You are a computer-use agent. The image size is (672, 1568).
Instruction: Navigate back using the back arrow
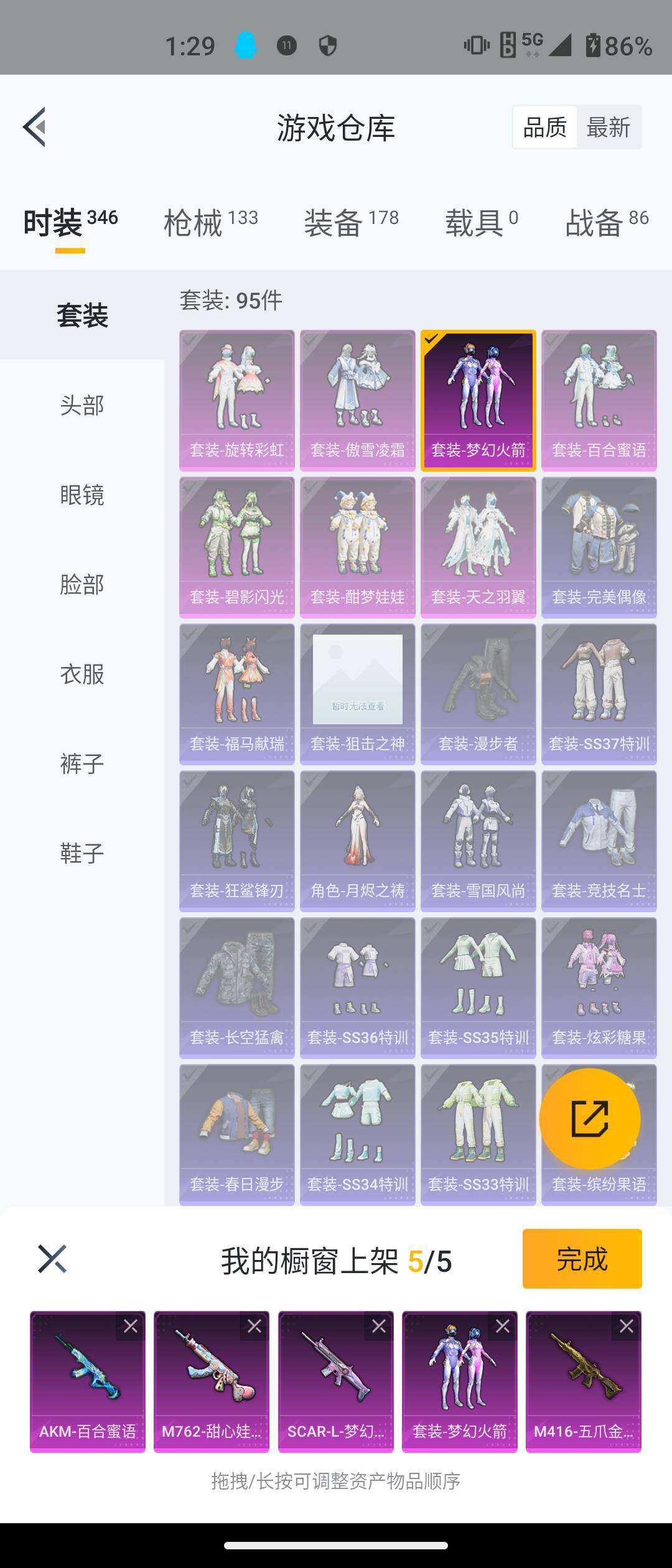pyautogui.click(x=35, y=126)
